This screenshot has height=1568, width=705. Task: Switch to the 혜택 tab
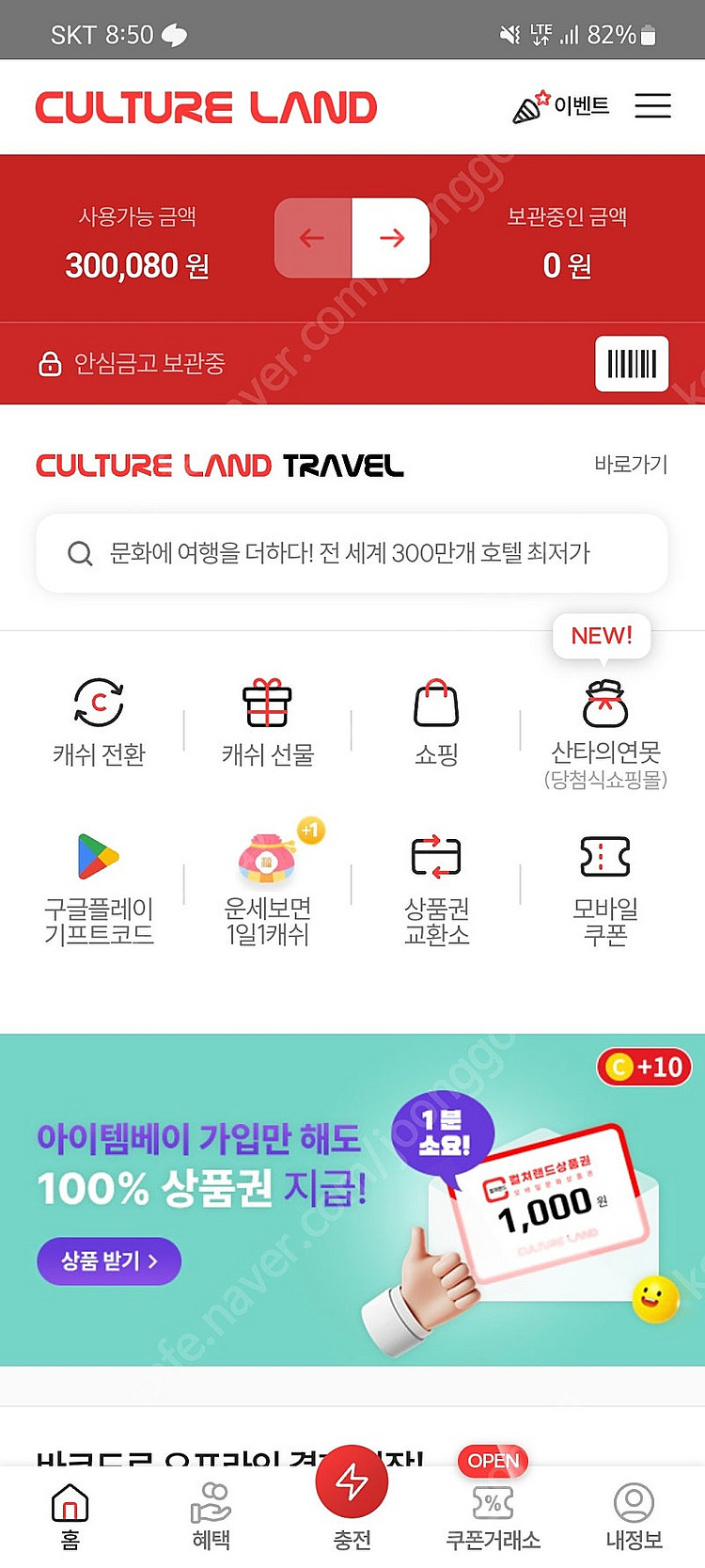pos(211,1516)
